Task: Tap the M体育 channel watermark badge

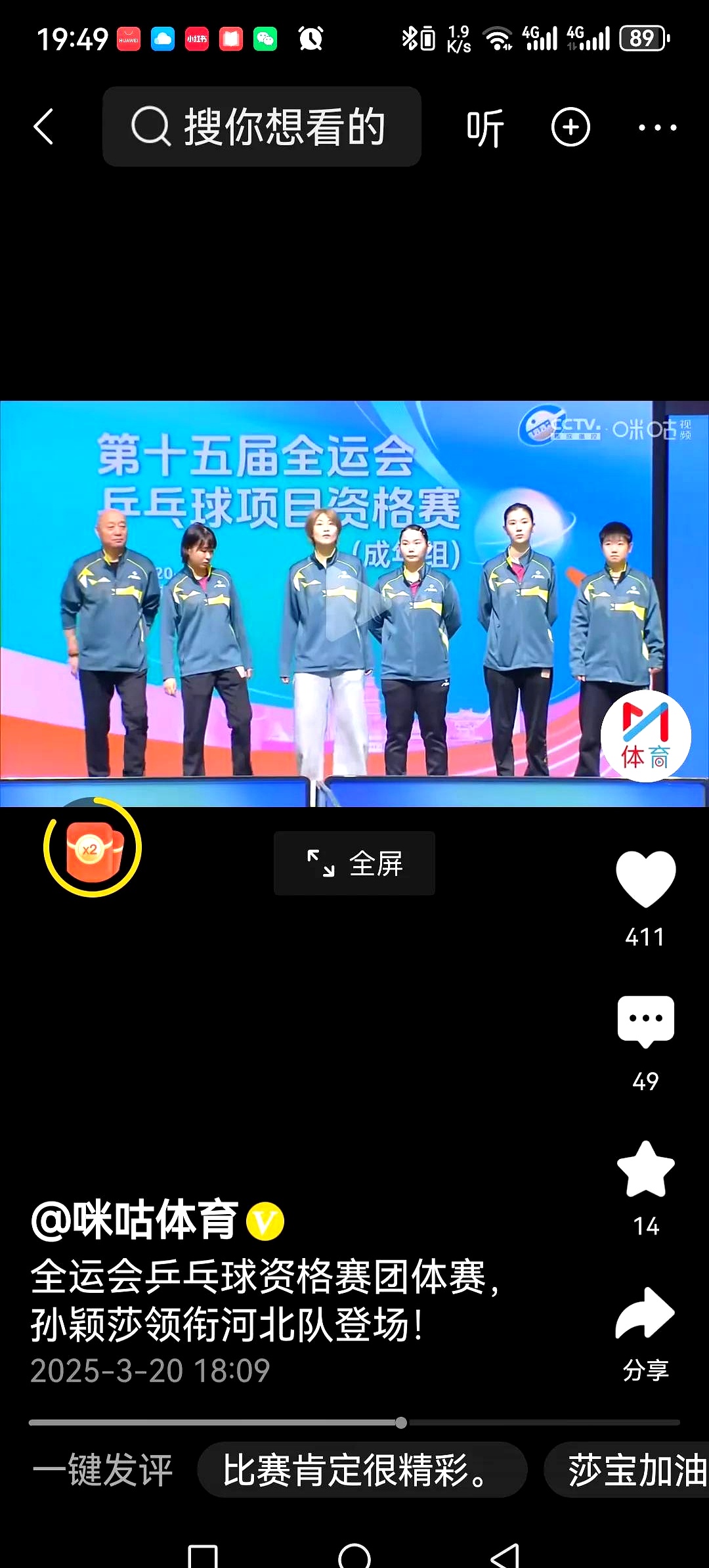Action: [x=647, y=737]
